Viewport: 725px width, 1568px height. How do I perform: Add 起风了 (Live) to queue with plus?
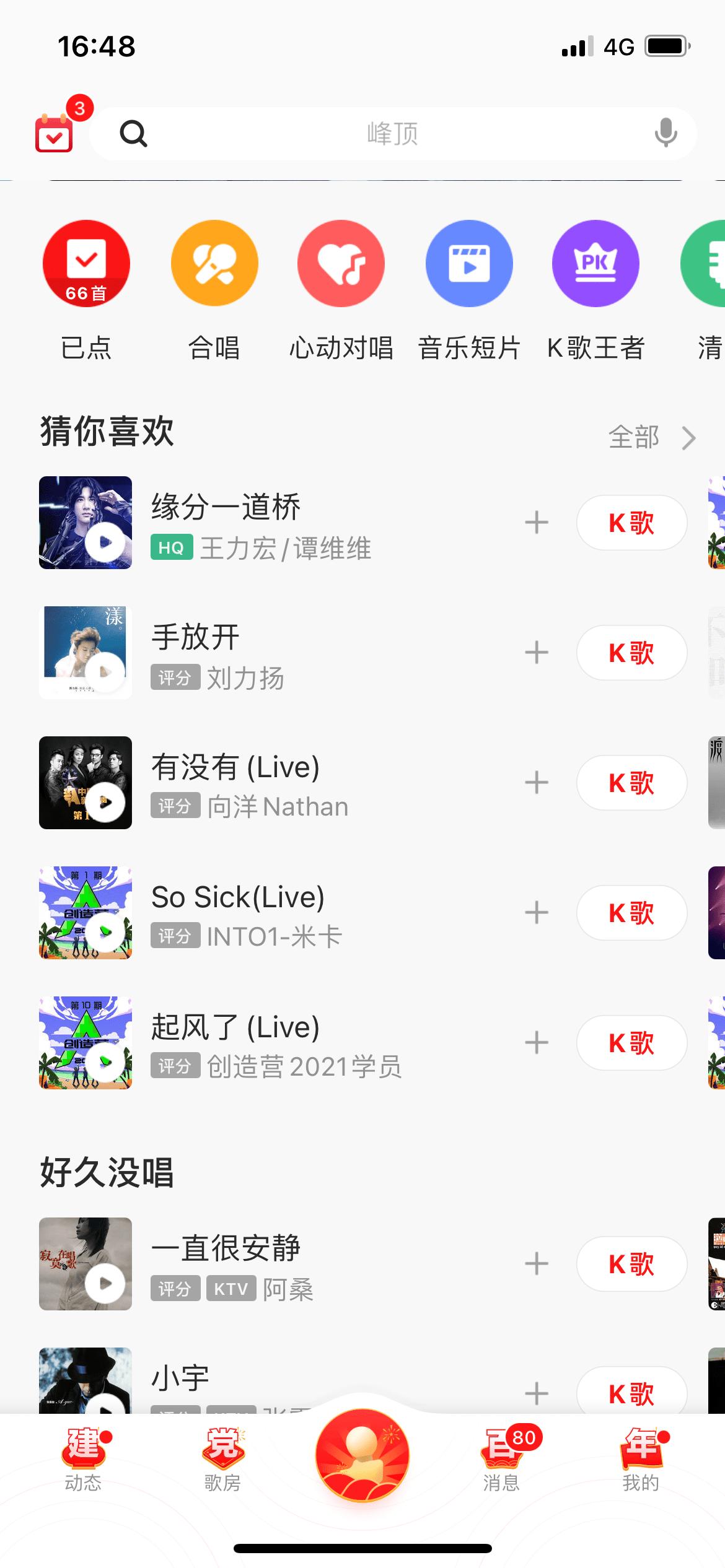pyautogui.click(x=537, y=1043)
